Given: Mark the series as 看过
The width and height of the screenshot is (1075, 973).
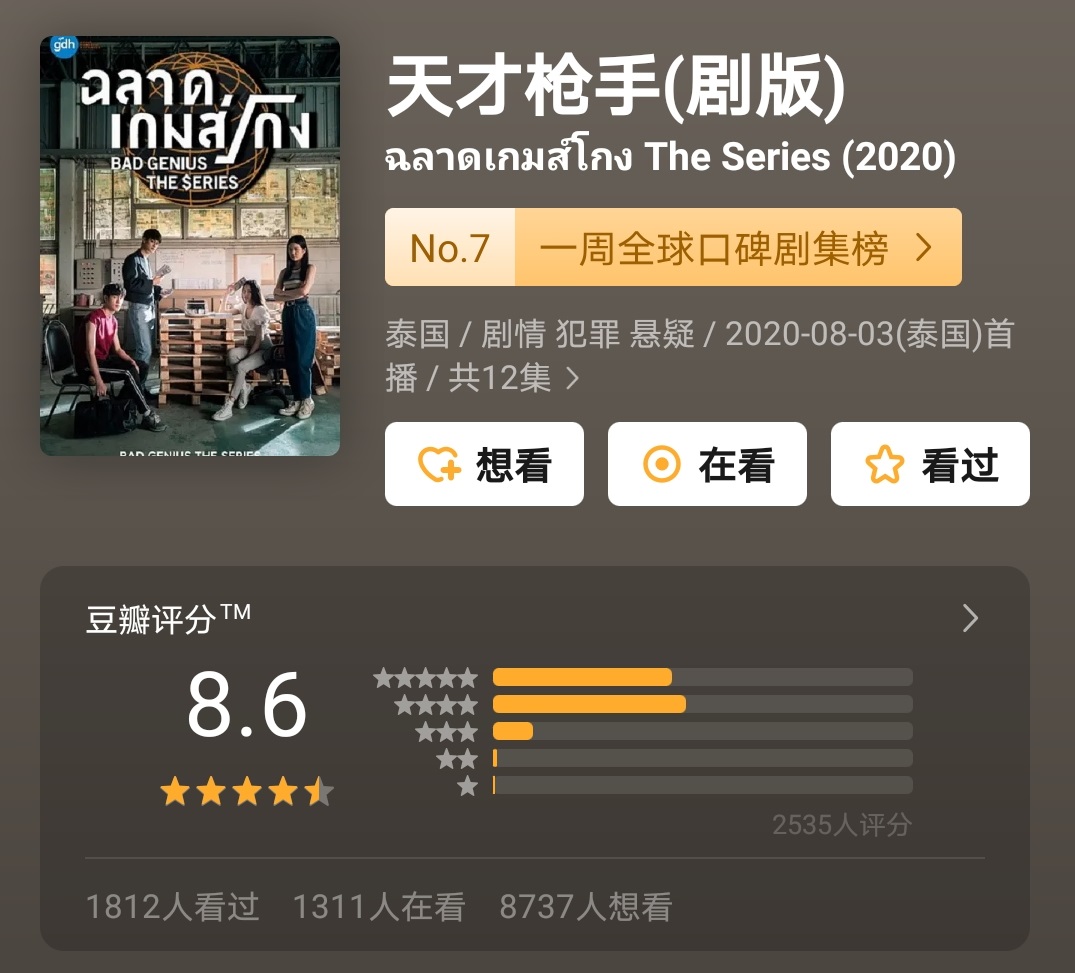Looking at the screenshot, I should [930, 464].
